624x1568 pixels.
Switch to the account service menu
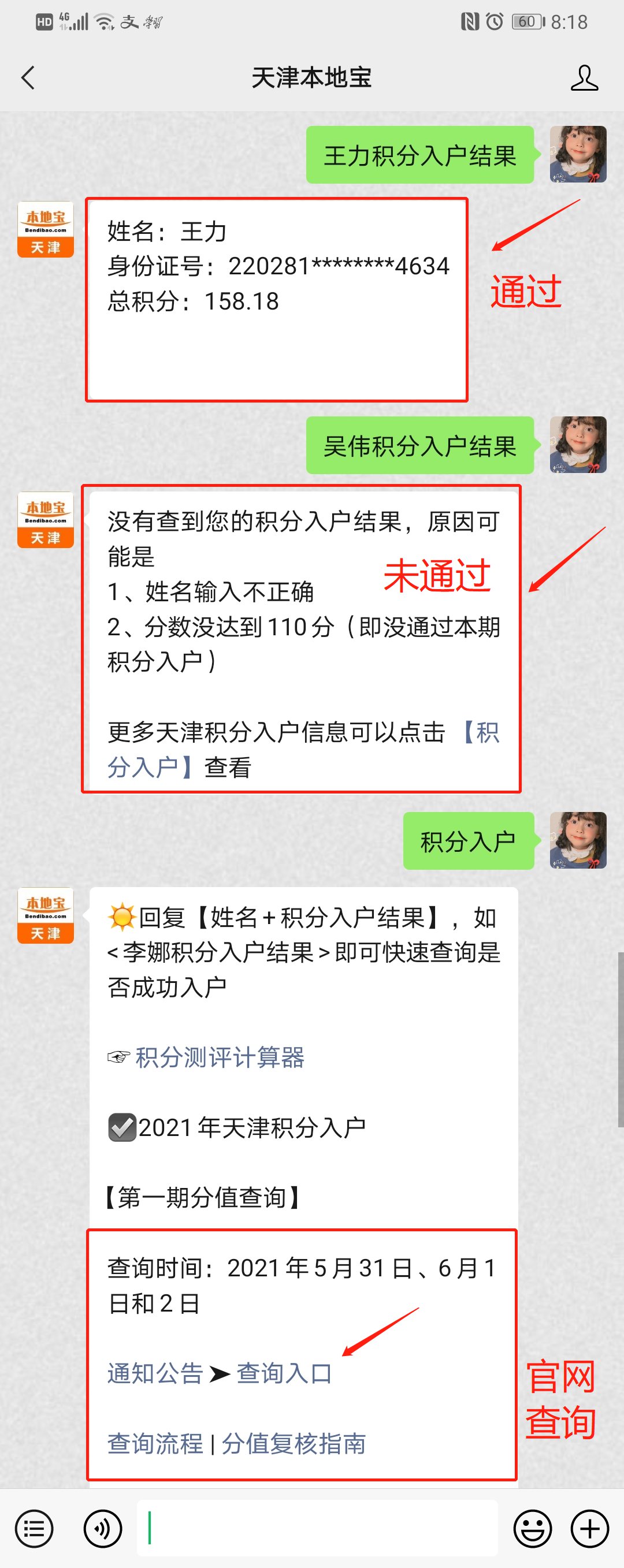coord(34,1528)
